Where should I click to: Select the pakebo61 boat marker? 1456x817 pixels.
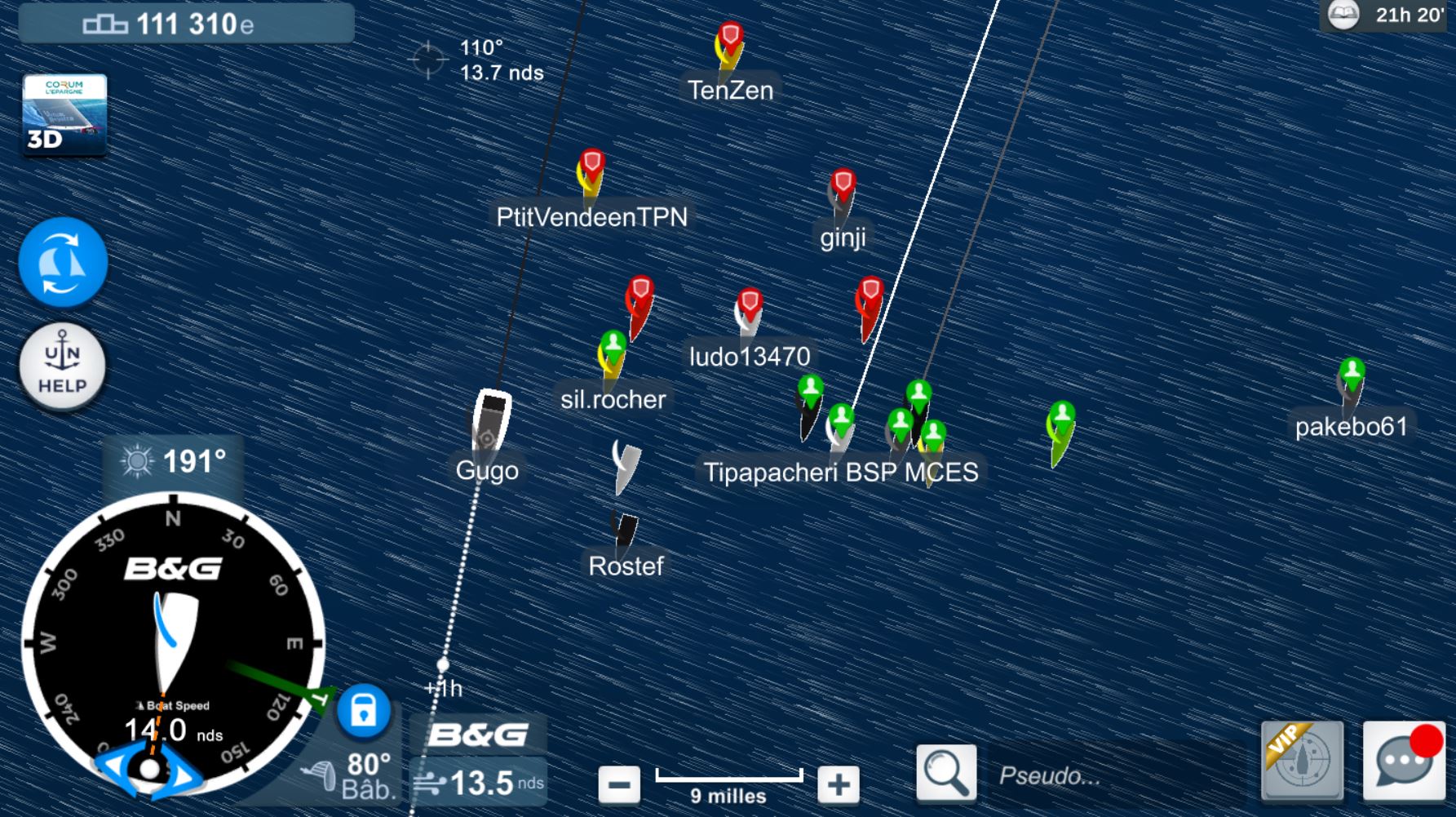pos(1351,382)
